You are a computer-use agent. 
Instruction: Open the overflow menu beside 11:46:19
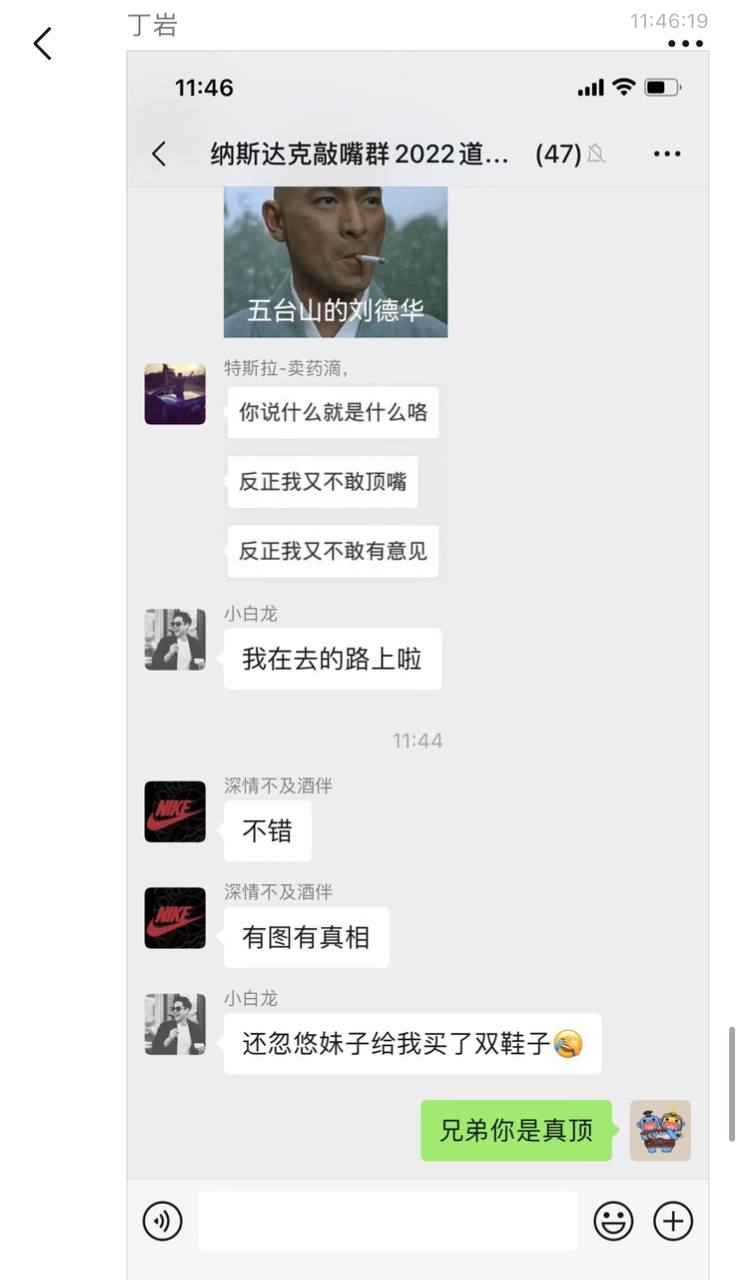[x=685, y=44]
